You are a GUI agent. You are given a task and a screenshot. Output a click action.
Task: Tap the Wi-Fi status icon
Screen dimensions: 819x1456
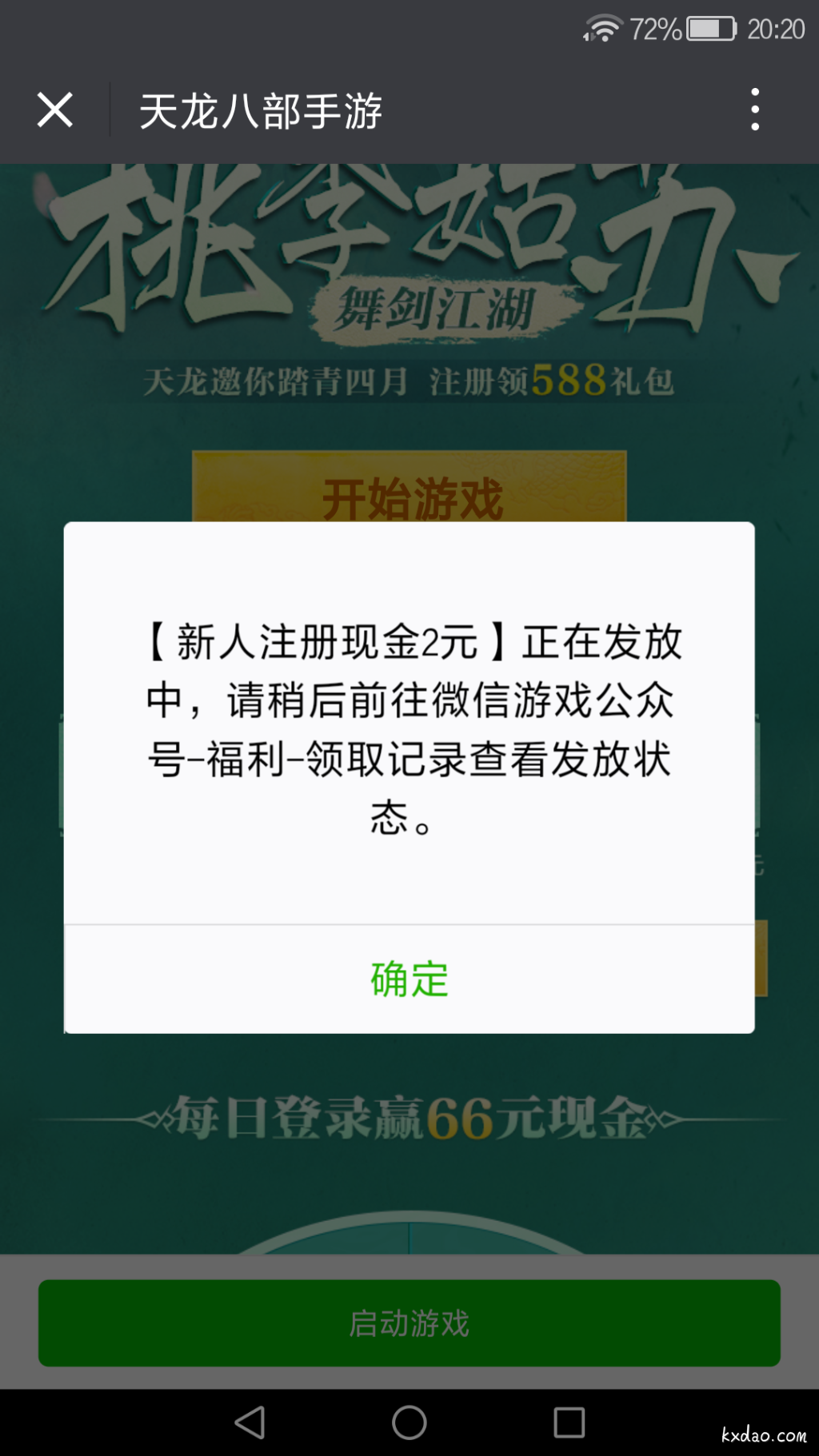point(605,26)
